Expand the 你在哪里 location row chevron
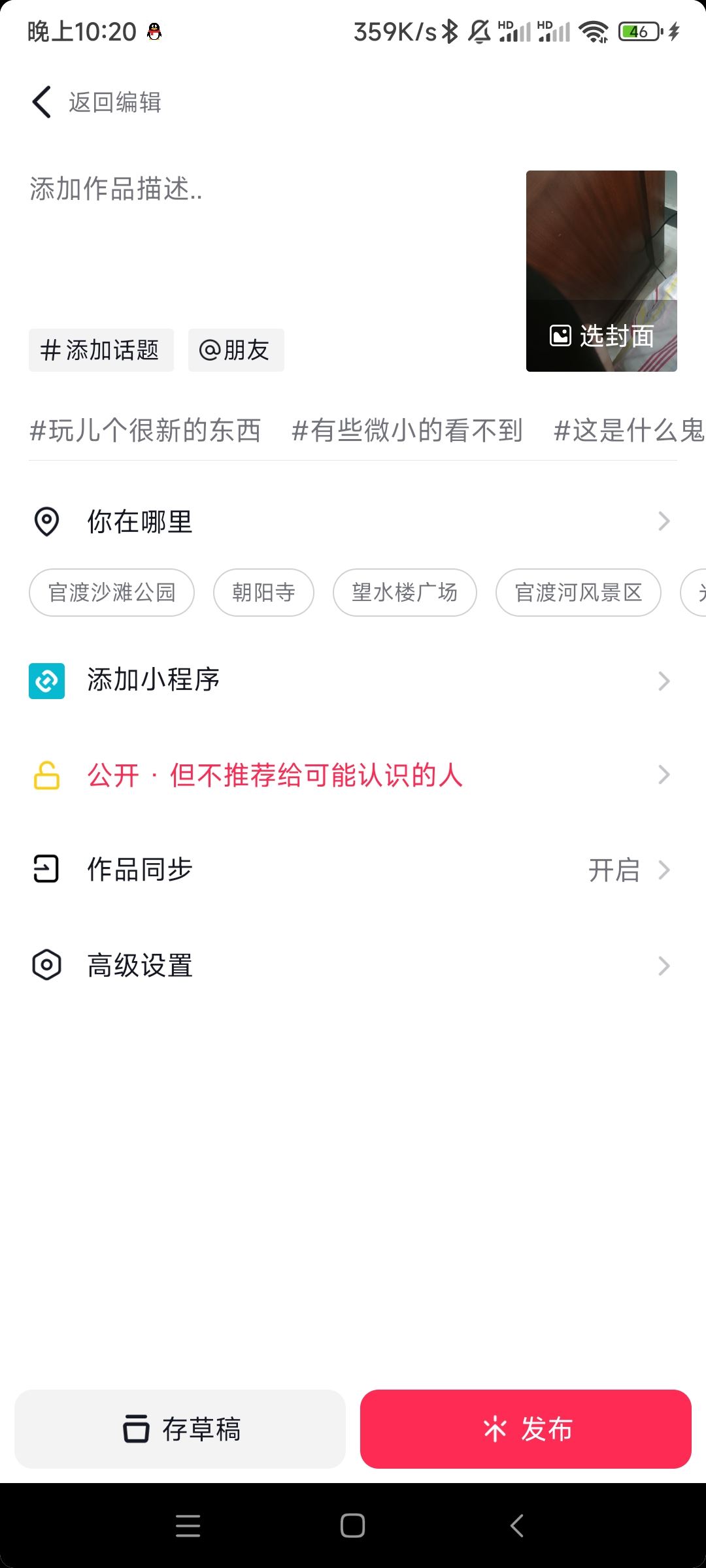The height and width of the screenshot is (1568, 706). [x=665, y=521]
